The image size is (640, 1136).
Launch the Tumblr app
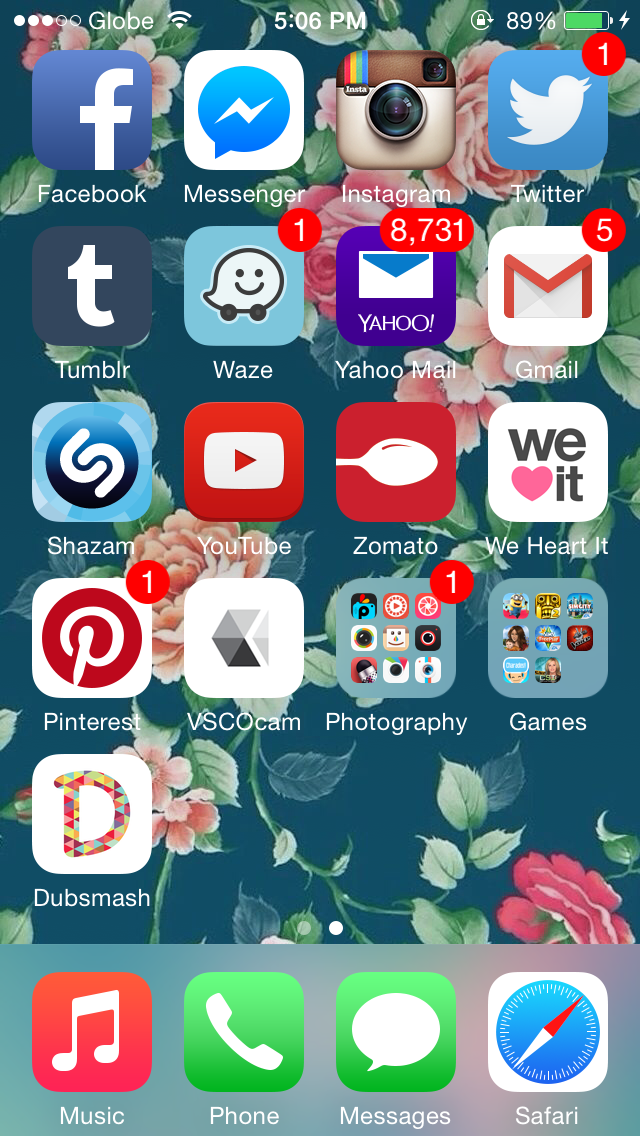click(92, 286)
